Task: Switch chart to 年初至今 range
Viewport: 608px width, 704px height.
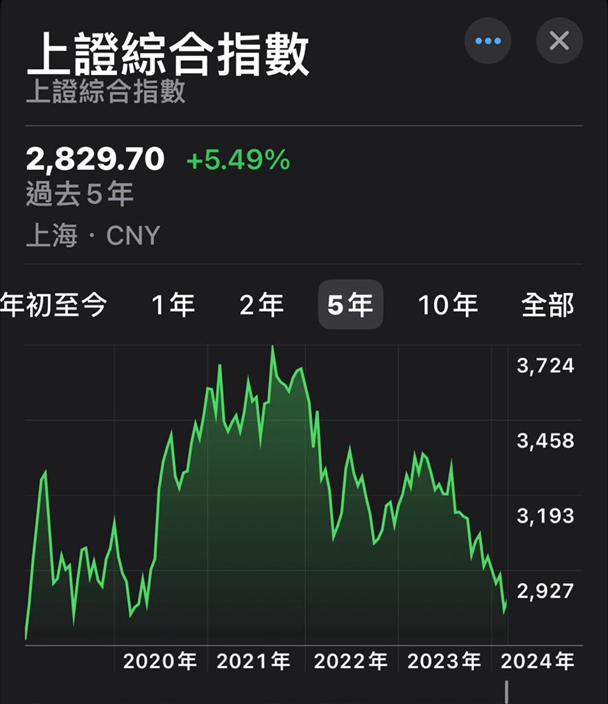Action: coord(54,305)
